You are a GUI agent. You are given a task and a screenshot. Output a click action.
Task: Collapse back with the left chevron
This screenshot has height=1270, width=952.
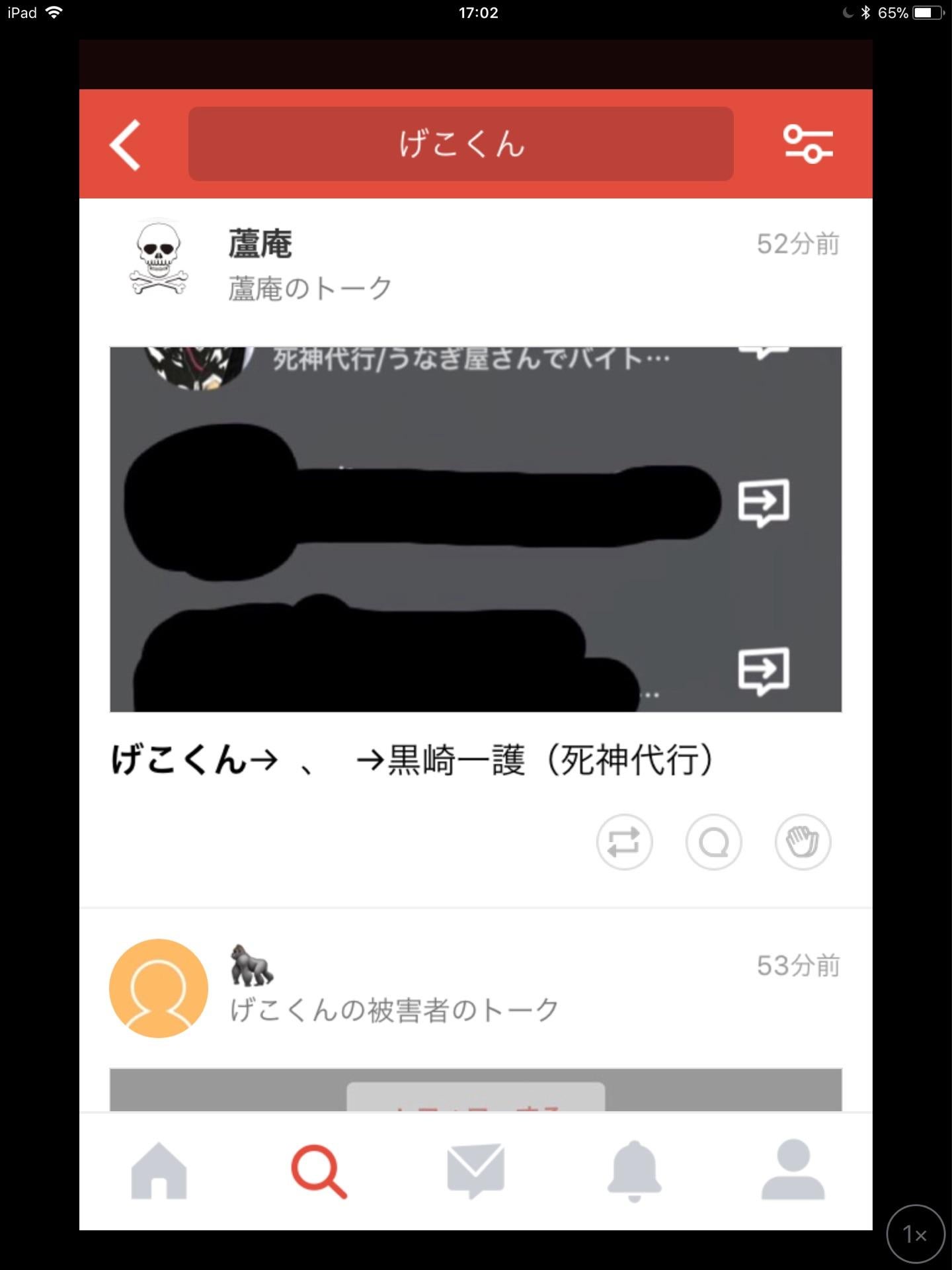(x=123, y=144)
